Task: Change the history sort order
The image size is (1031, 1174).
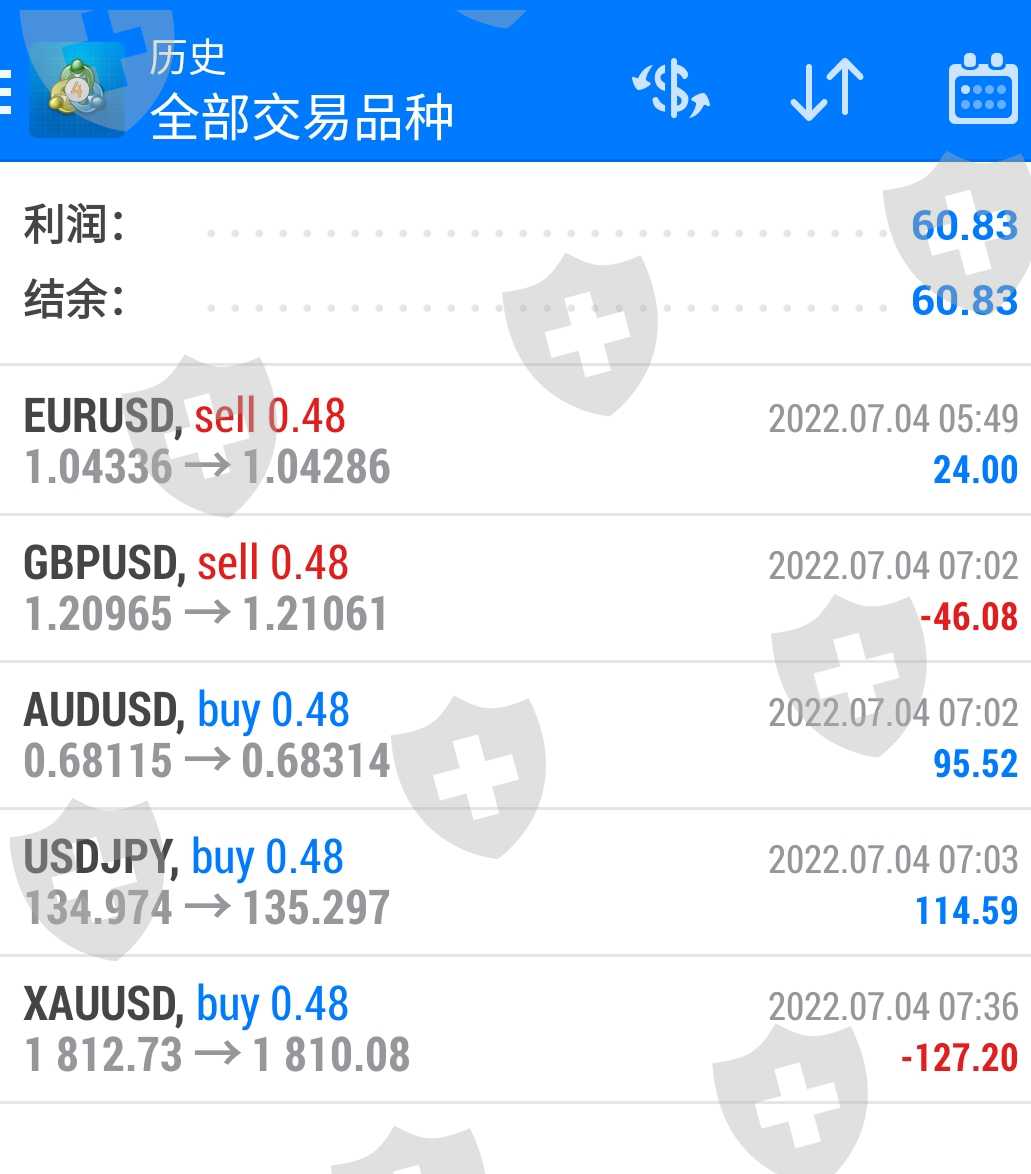Action: (x=826, y=90)
